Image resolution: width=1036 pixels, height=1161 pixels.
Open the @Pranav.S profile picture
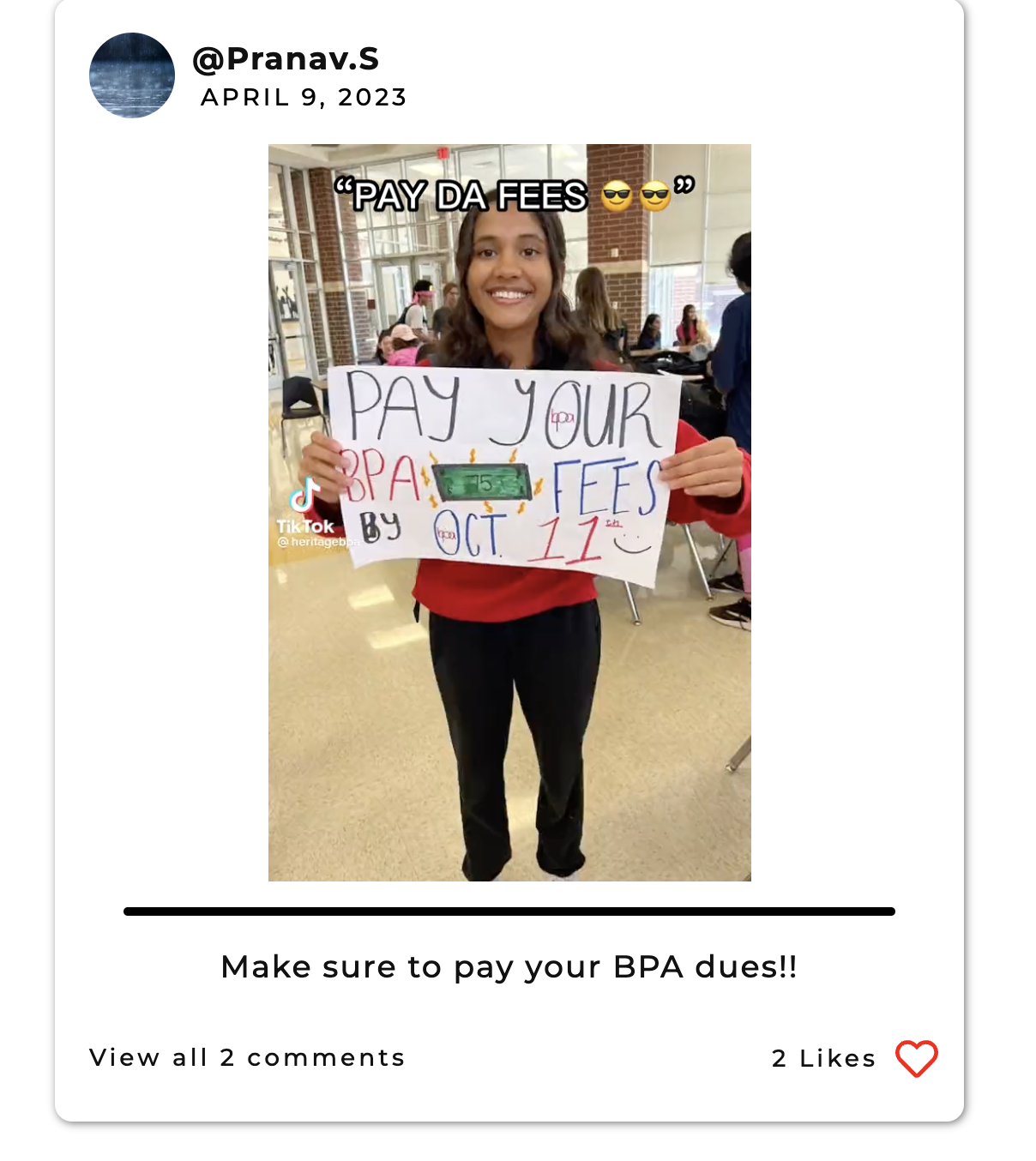[132, 75]
